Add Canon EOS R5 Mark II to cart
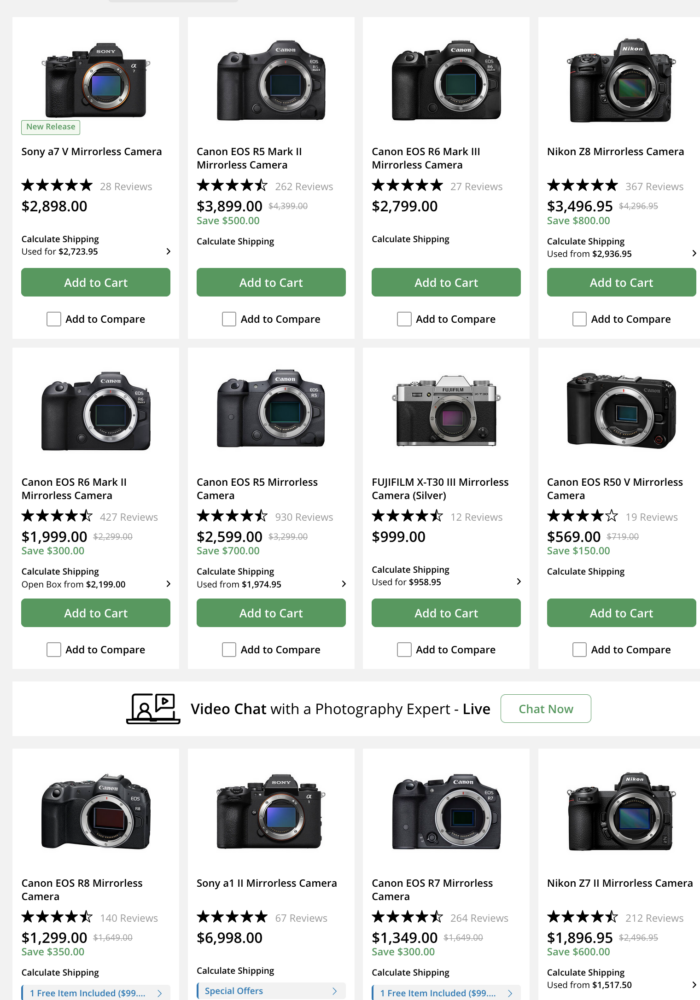This screenshot has height=1000, width=700. pyautogui.click(x=271, y=283)
